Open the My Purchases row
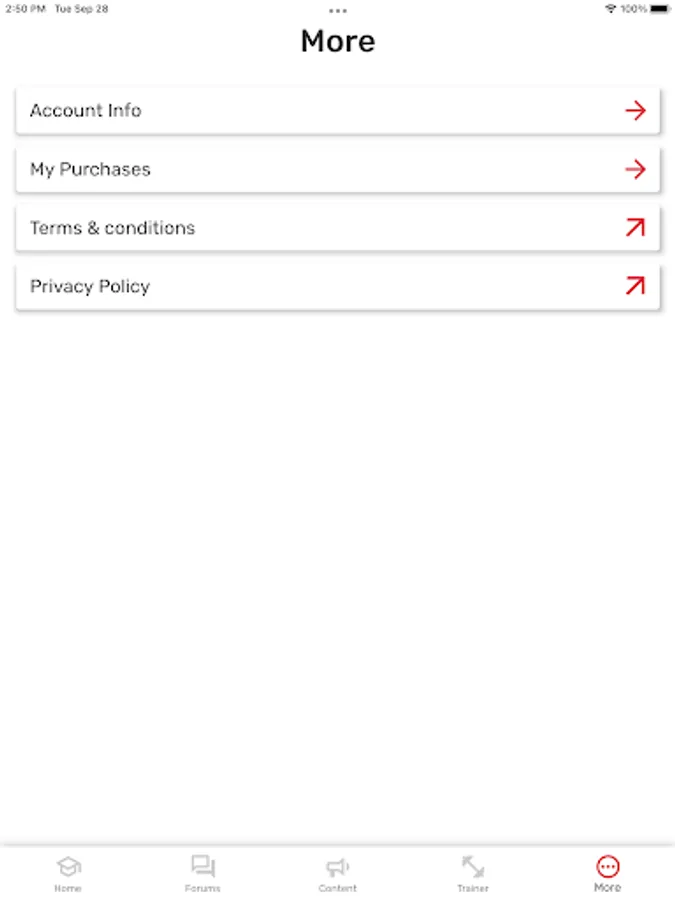 (338, 169)
